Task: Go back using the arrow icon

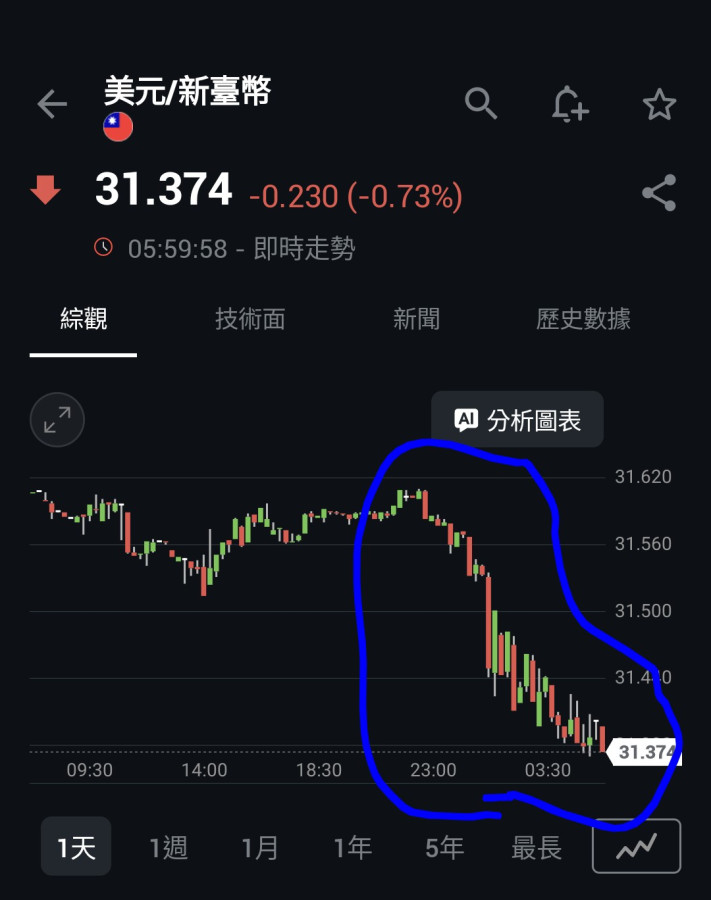Action: tap(51, 104)
